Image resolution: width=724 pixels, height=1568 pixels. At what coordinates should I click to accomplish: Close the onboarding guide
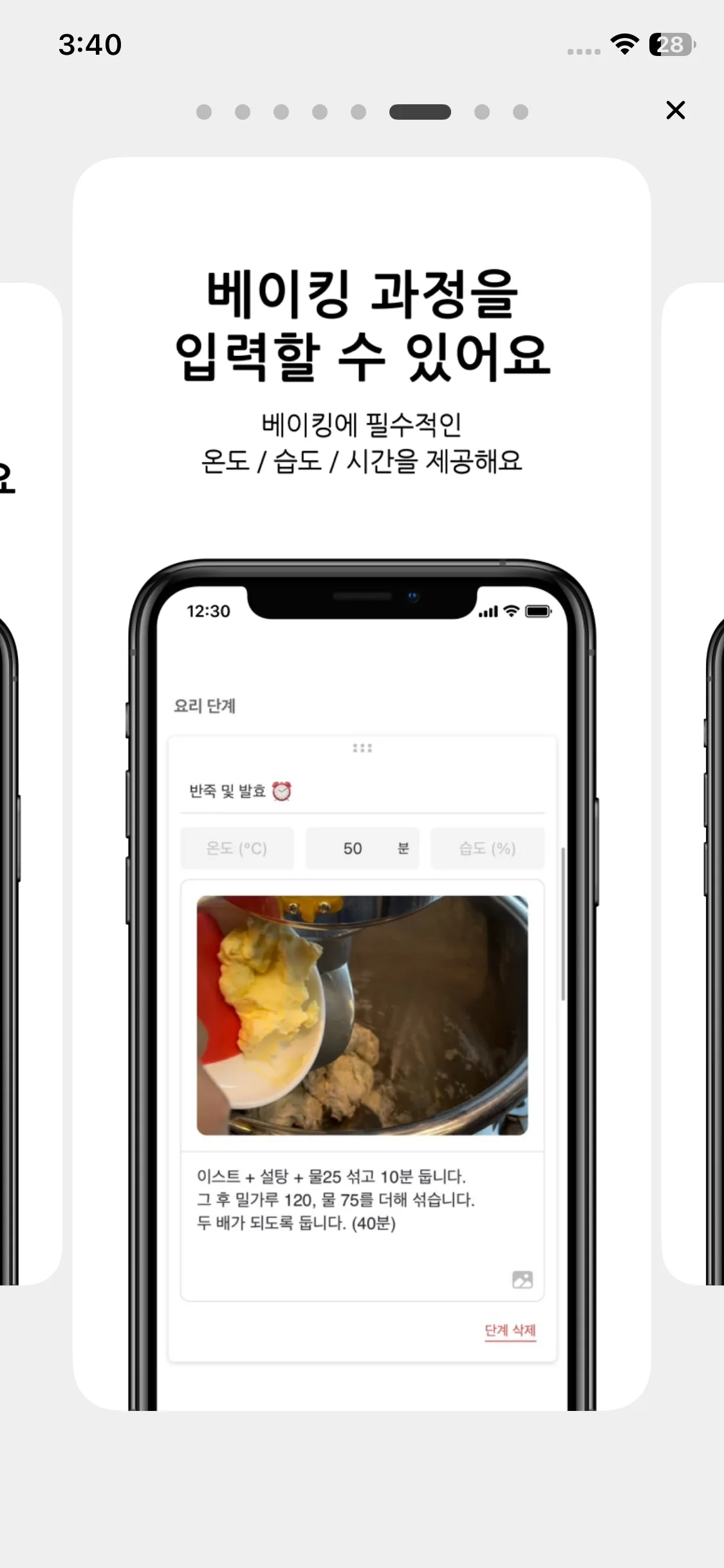pos(675,110)
